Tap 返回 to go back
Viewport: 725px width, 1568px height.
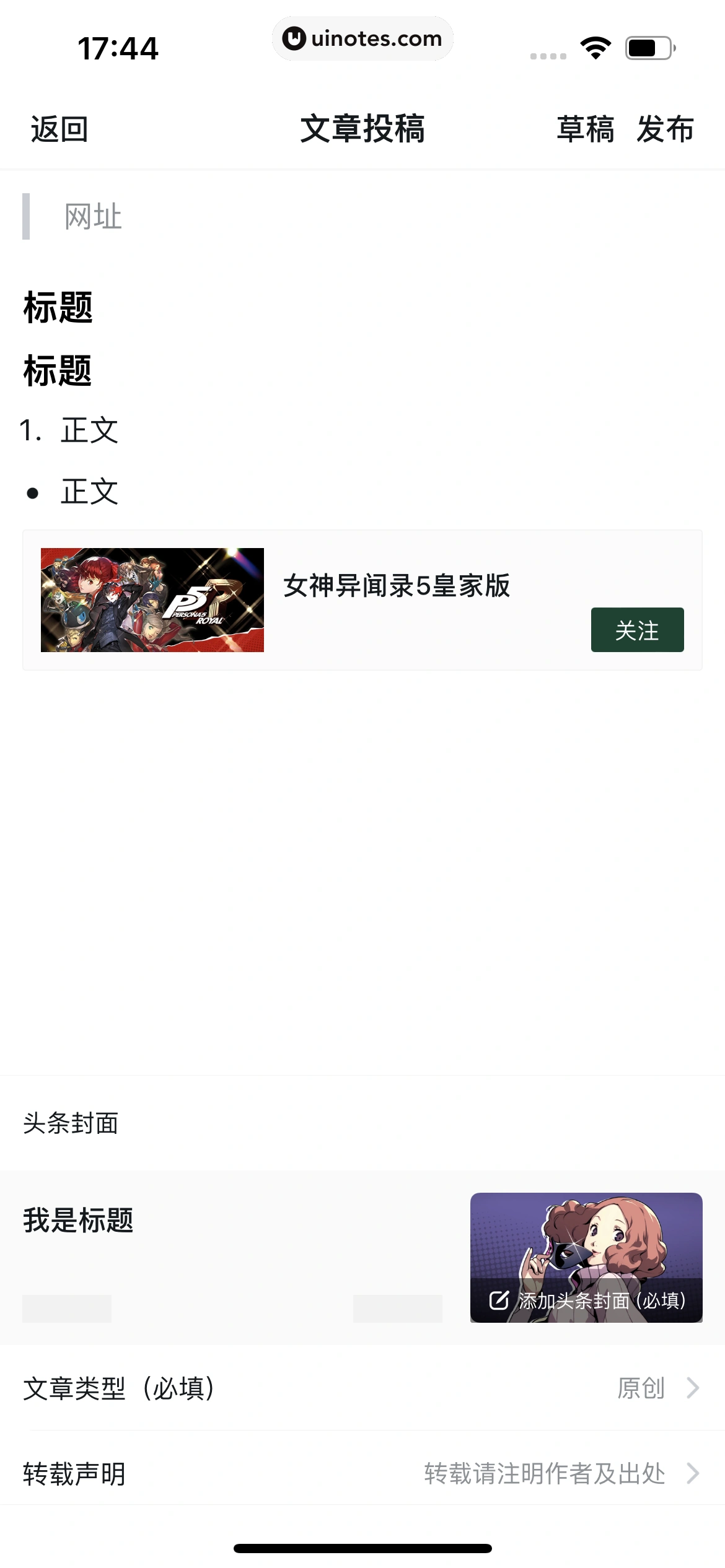click(x=59, y=129)
